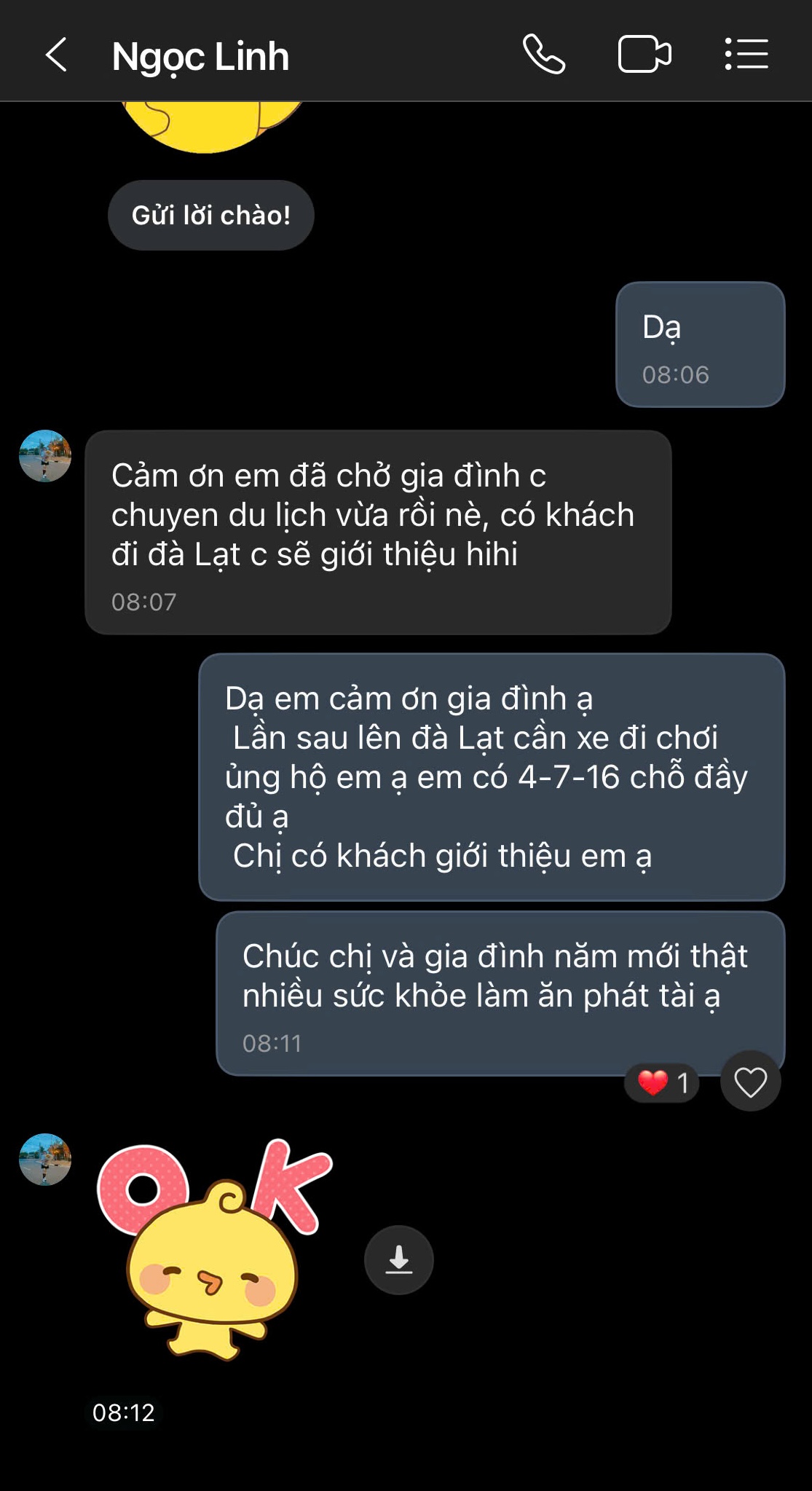React with heart to the 08:11 message
The image size is (812, 1491).
[751, 1082]
